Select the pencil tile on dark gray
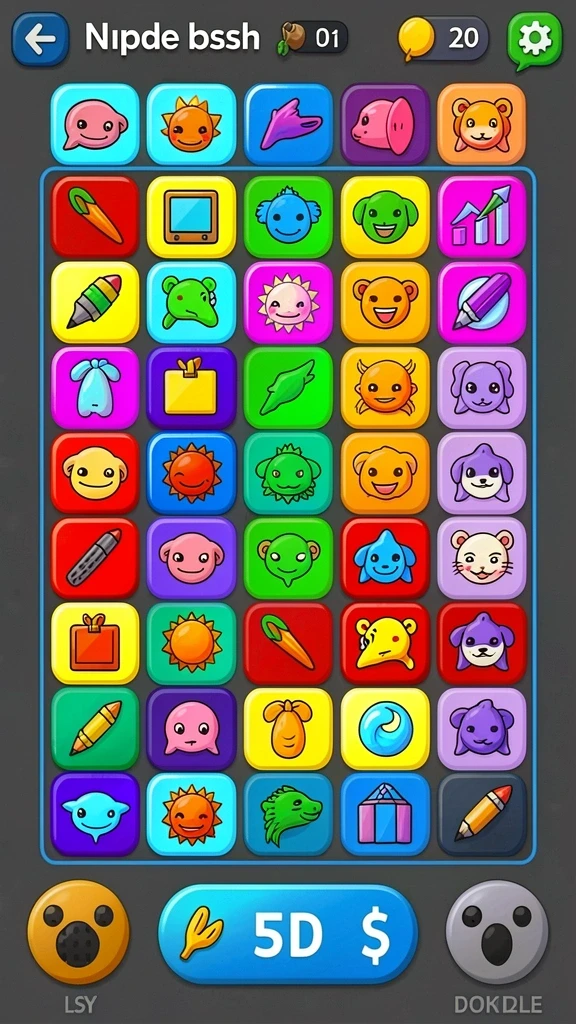 click(482, 814)
